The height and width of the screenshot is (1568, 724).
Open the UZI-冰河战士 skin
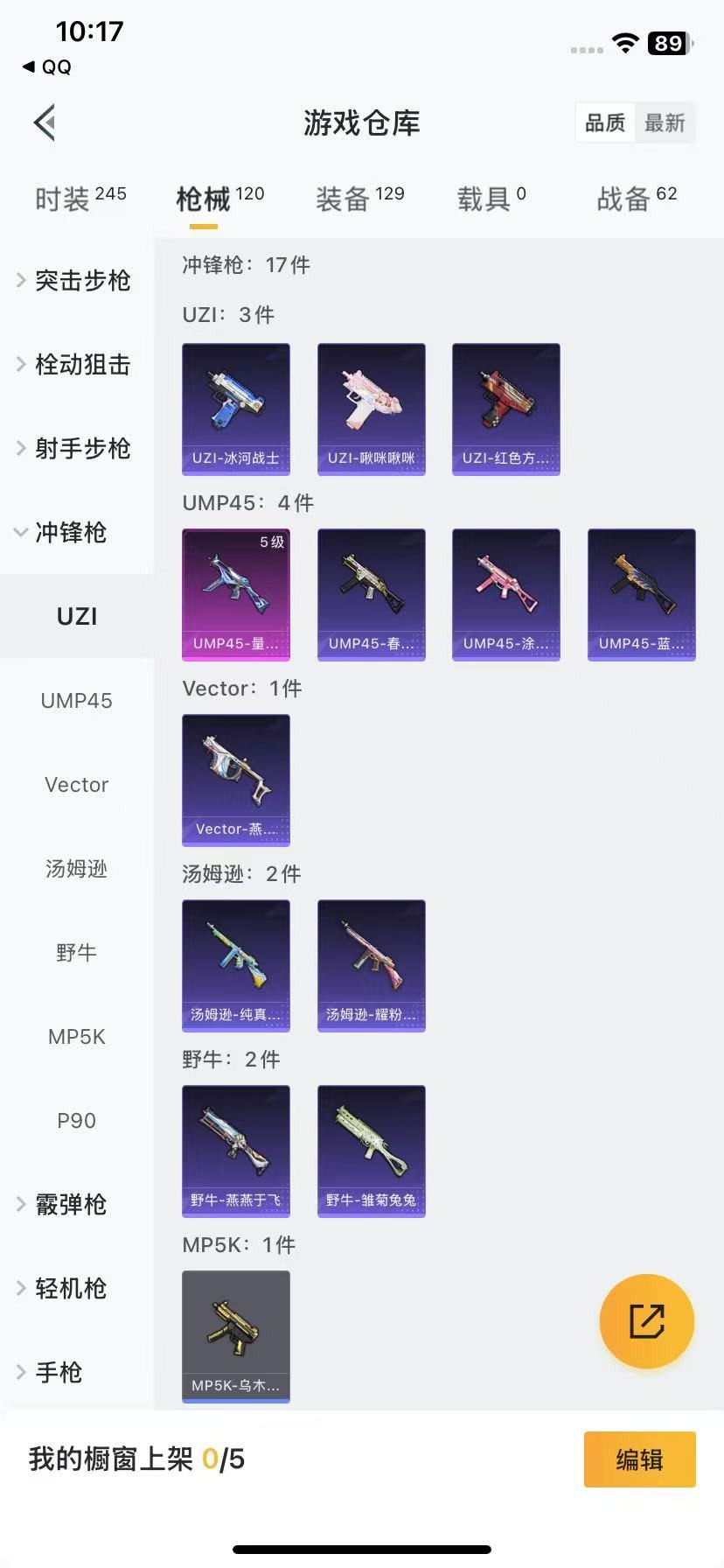tap(236, 409)
